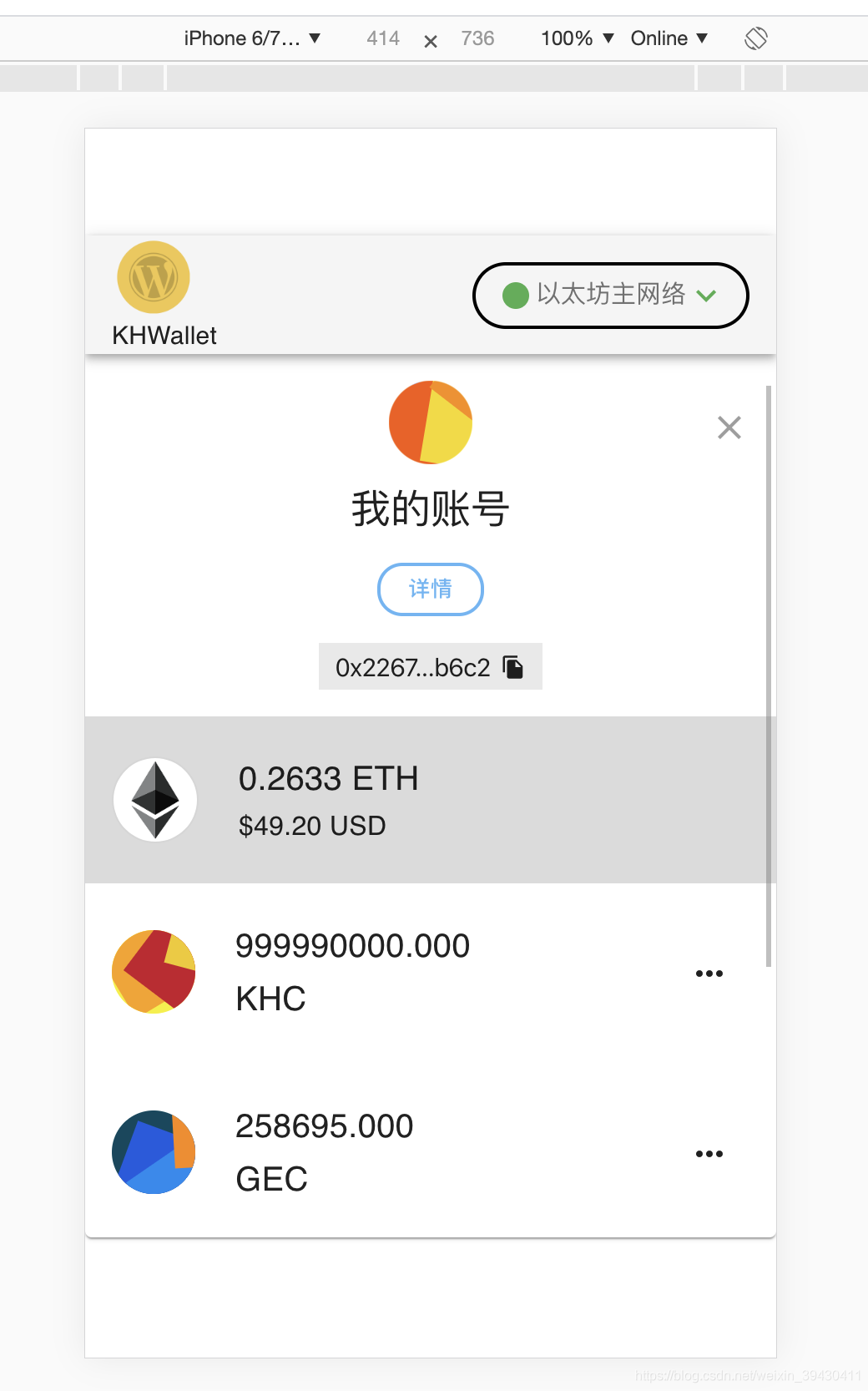The image size is (868, 1391).
Task: Click the 414 width value field
Action: coord(382,38)
